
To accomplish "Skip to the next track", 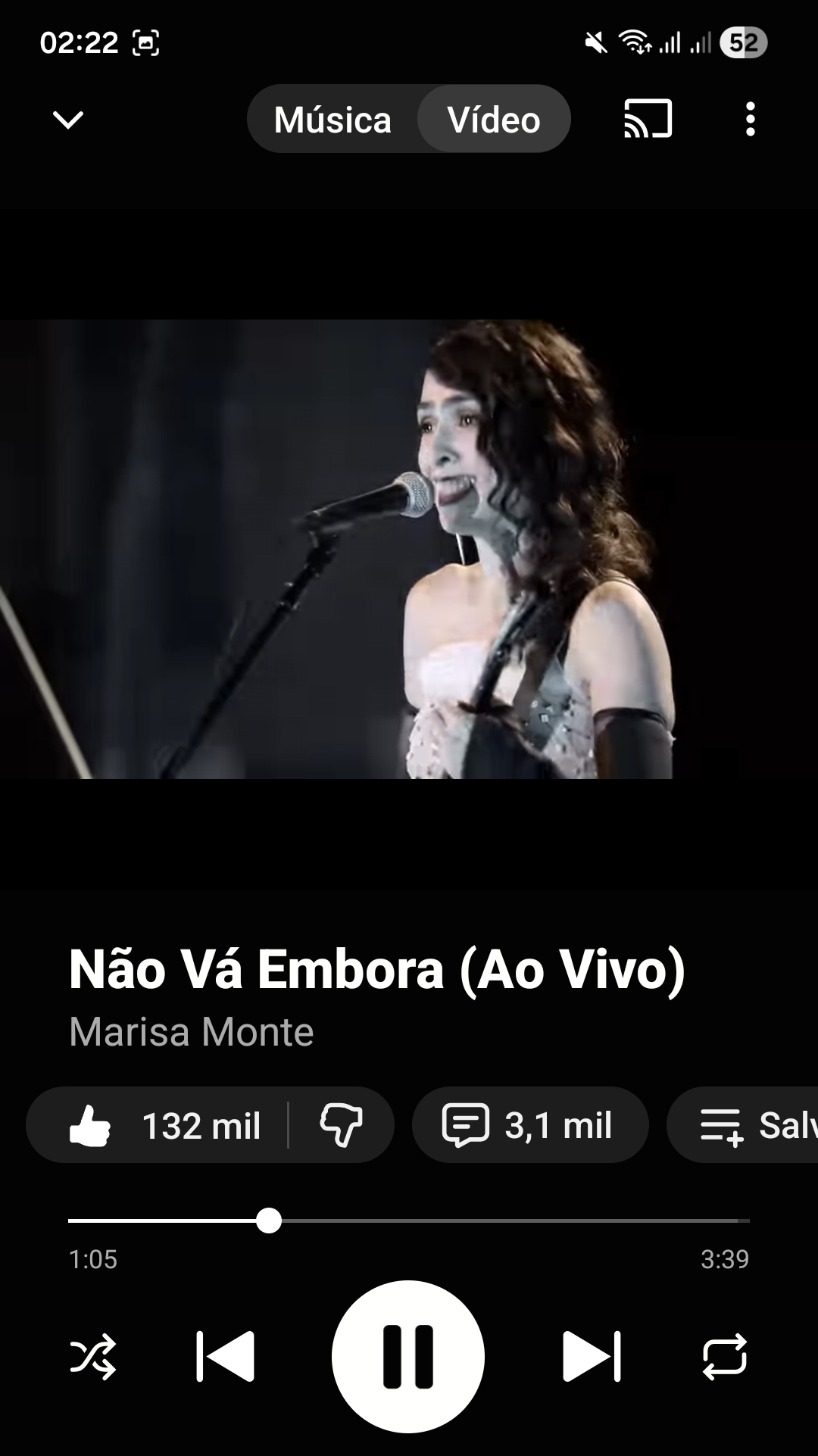I will tap(592, 1356).
